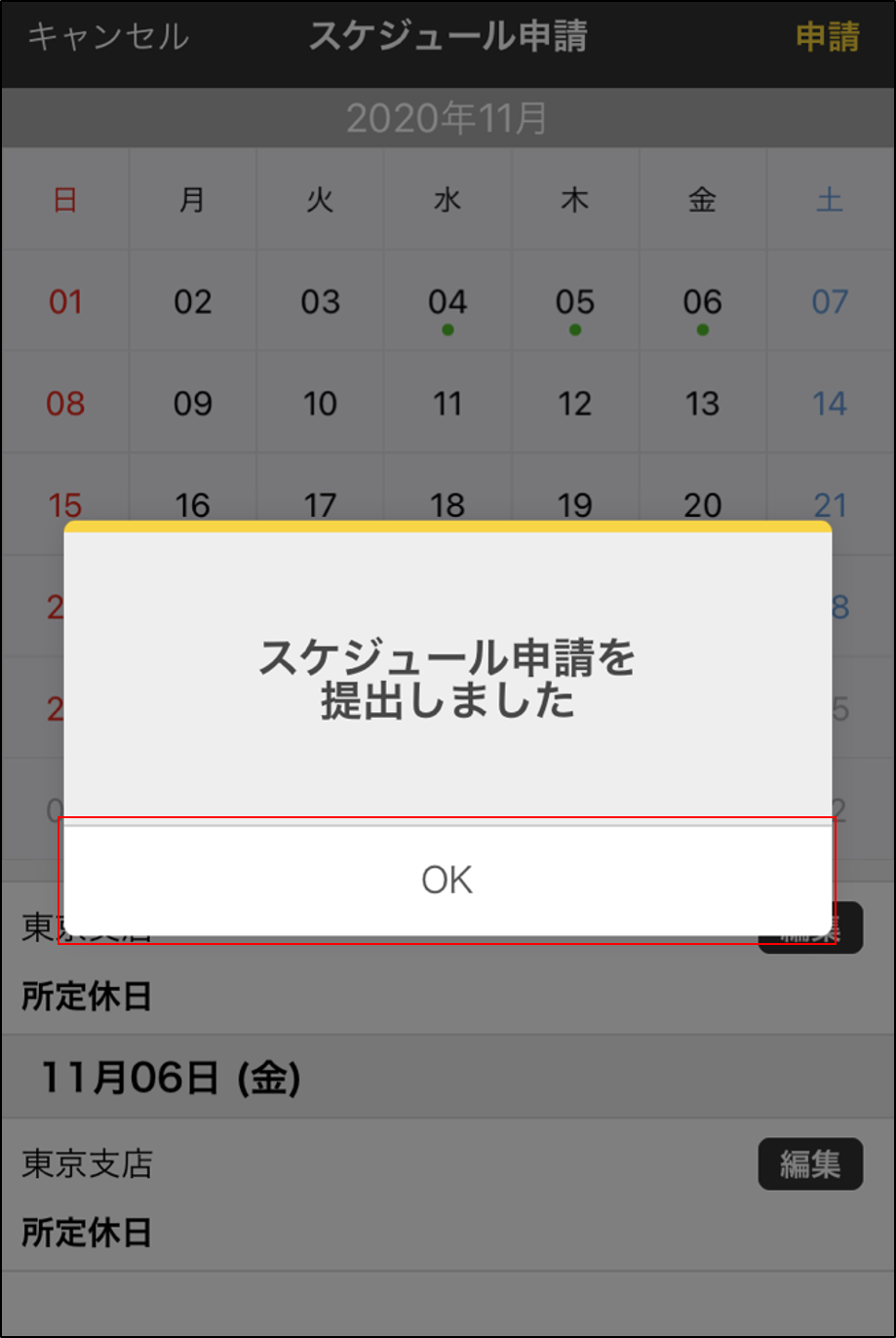
Task: Select November 14th on the calendar
Action: coord(831,403)
